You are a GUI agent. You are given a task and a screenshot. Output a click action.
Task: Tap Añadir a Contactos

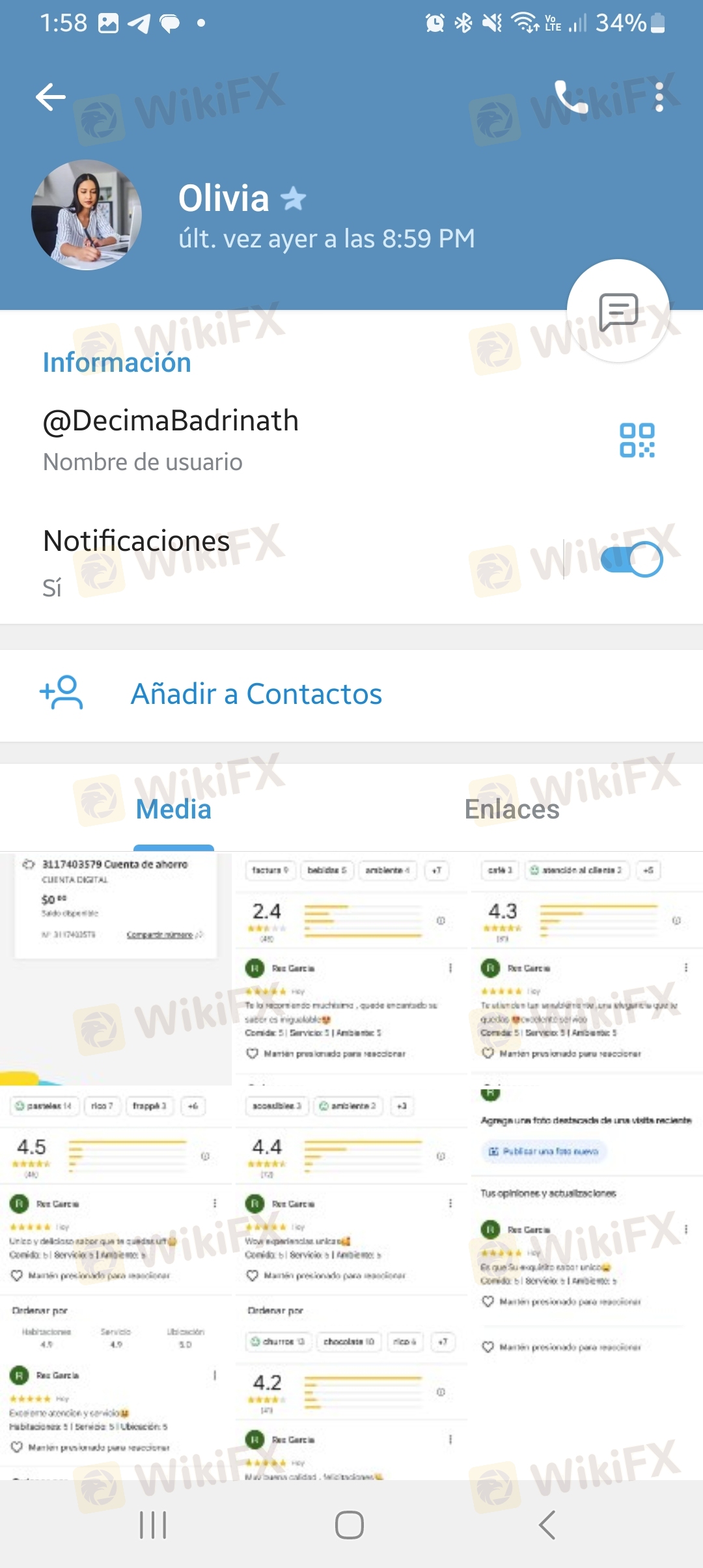(256, 693)
